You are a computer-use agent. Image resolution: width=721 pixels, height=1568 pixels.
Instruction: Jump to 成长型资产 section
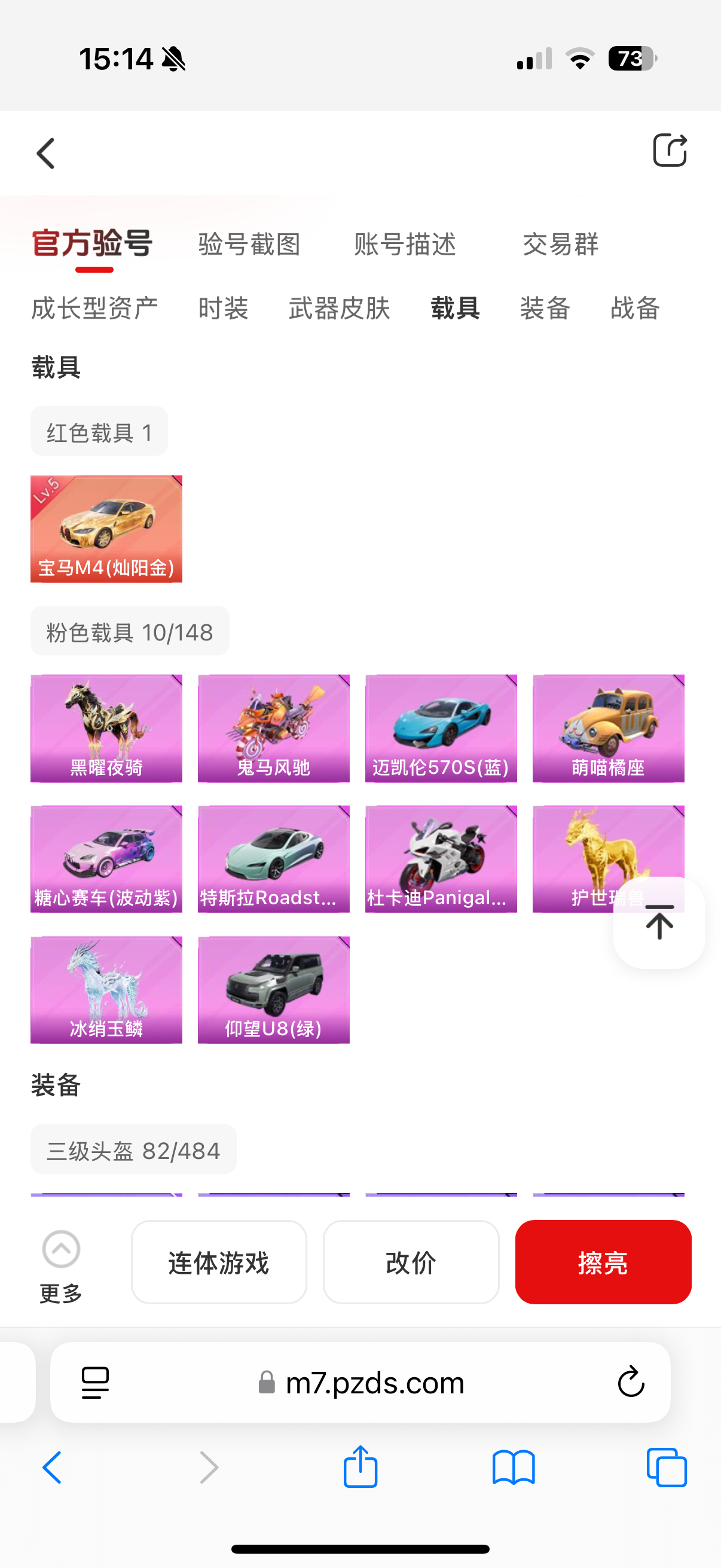95,308
